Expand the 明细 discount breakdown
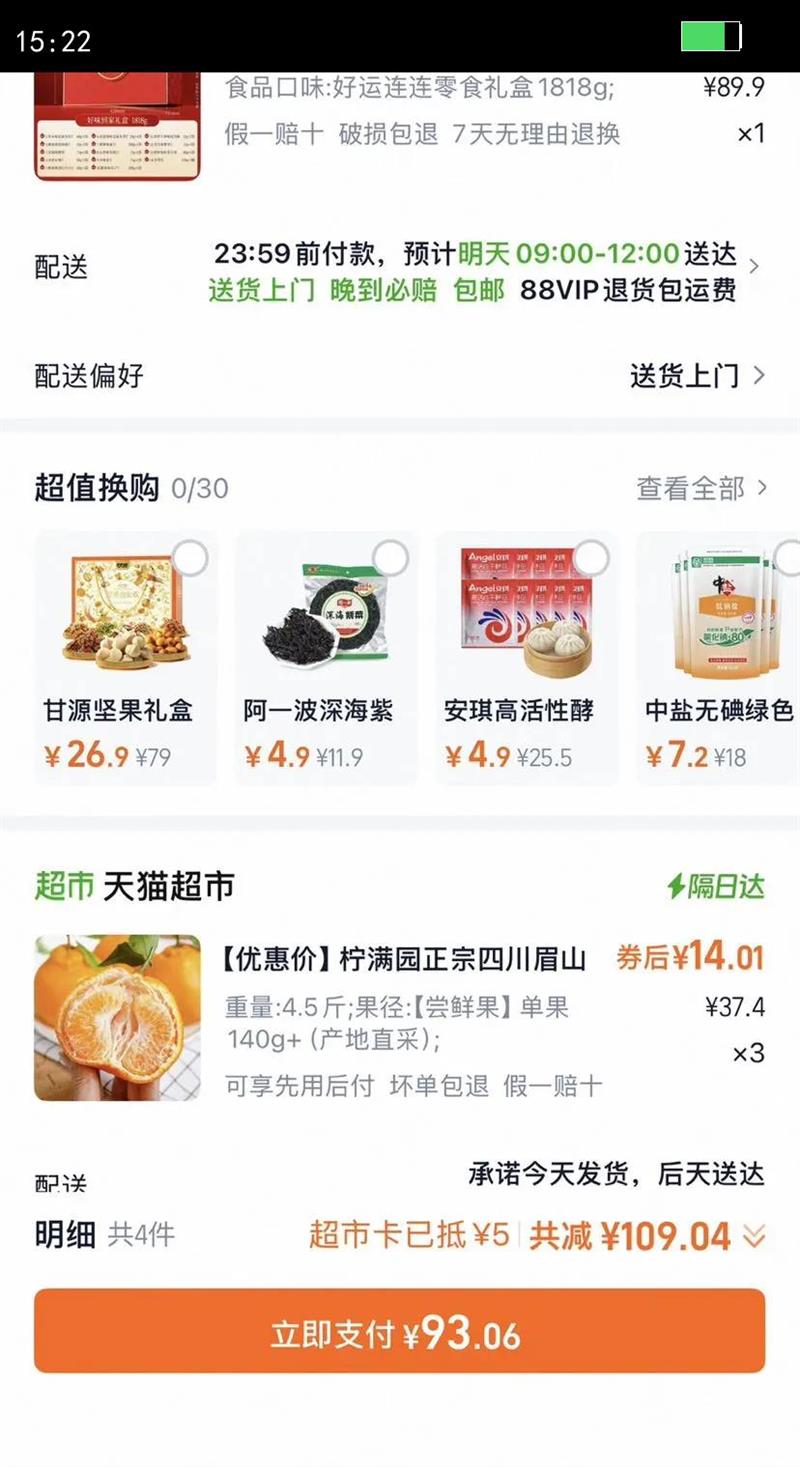The width and height of the screenshot is (800, 1467). [754, 1237]
